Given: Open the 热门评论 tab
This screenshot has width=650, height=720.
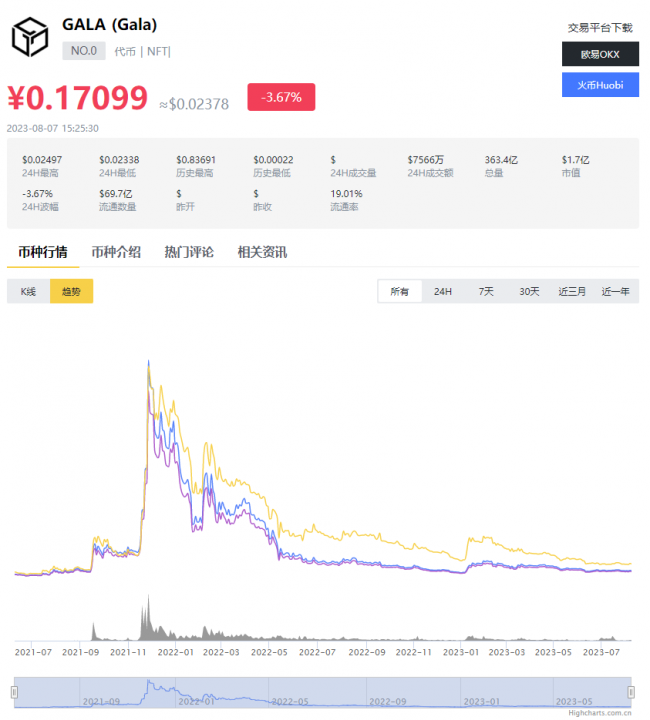Looking at the screenshot, I should pos(189,252).
